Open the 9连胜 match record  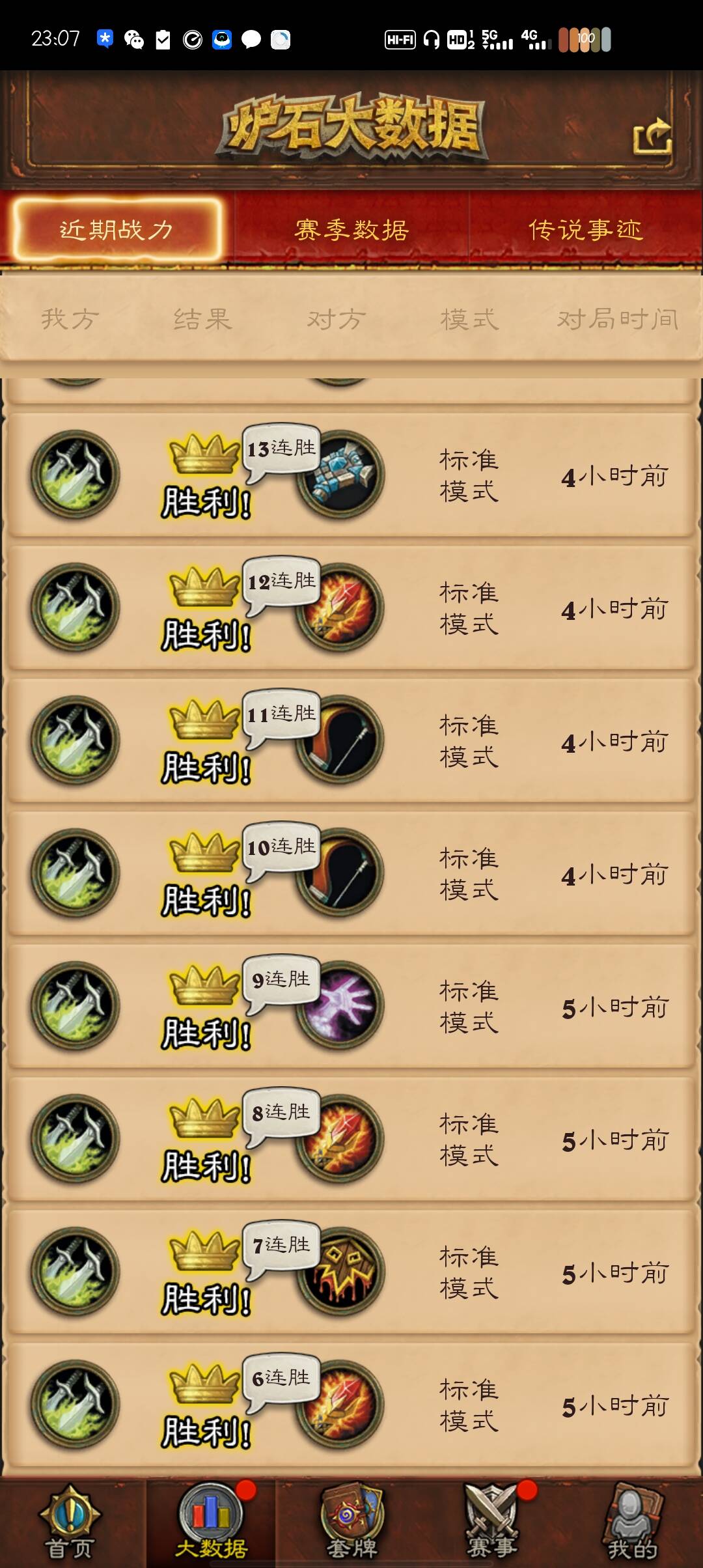(x=351, y=1007)
